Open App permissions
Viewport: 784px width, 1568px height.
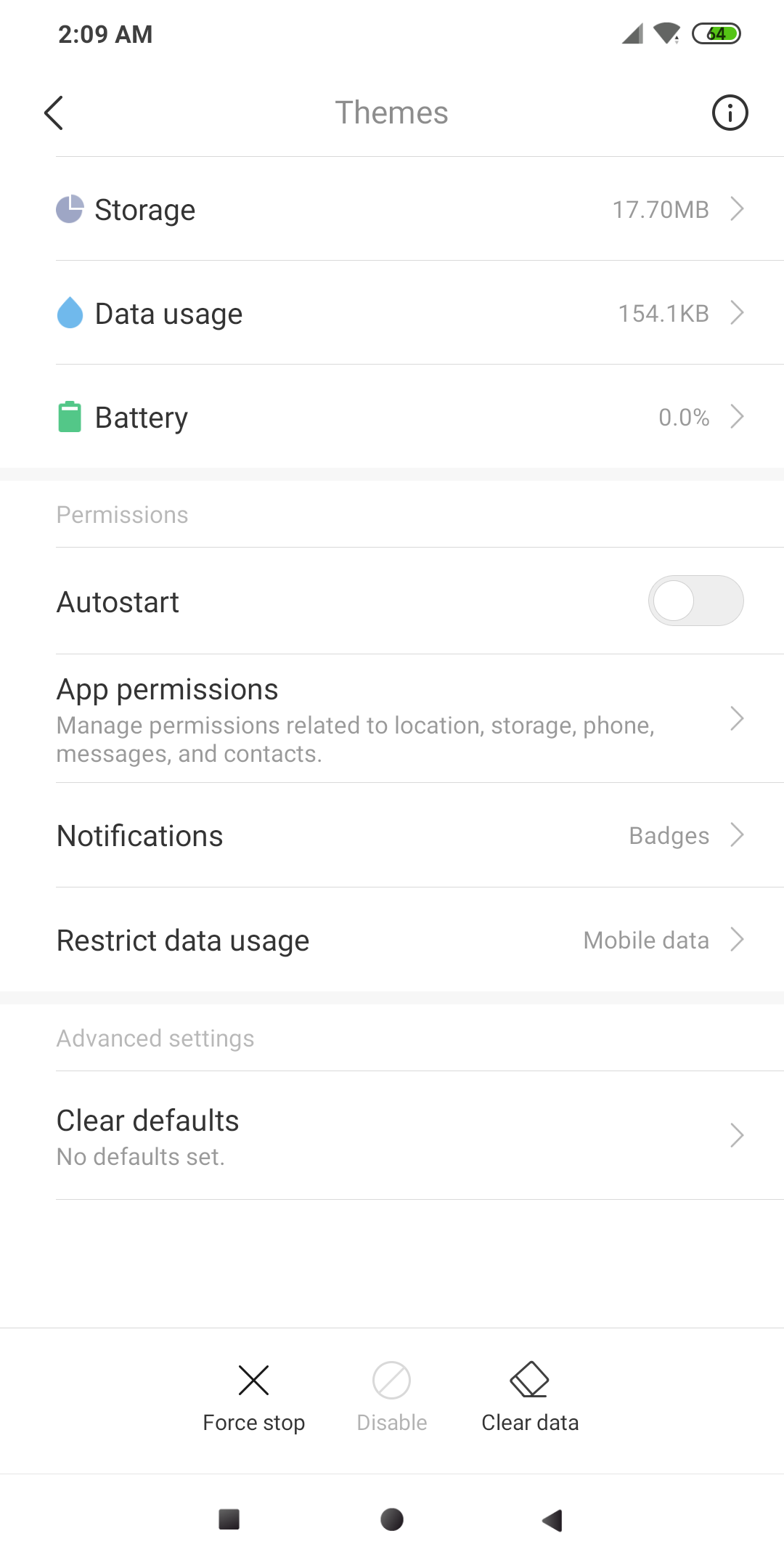392,719
